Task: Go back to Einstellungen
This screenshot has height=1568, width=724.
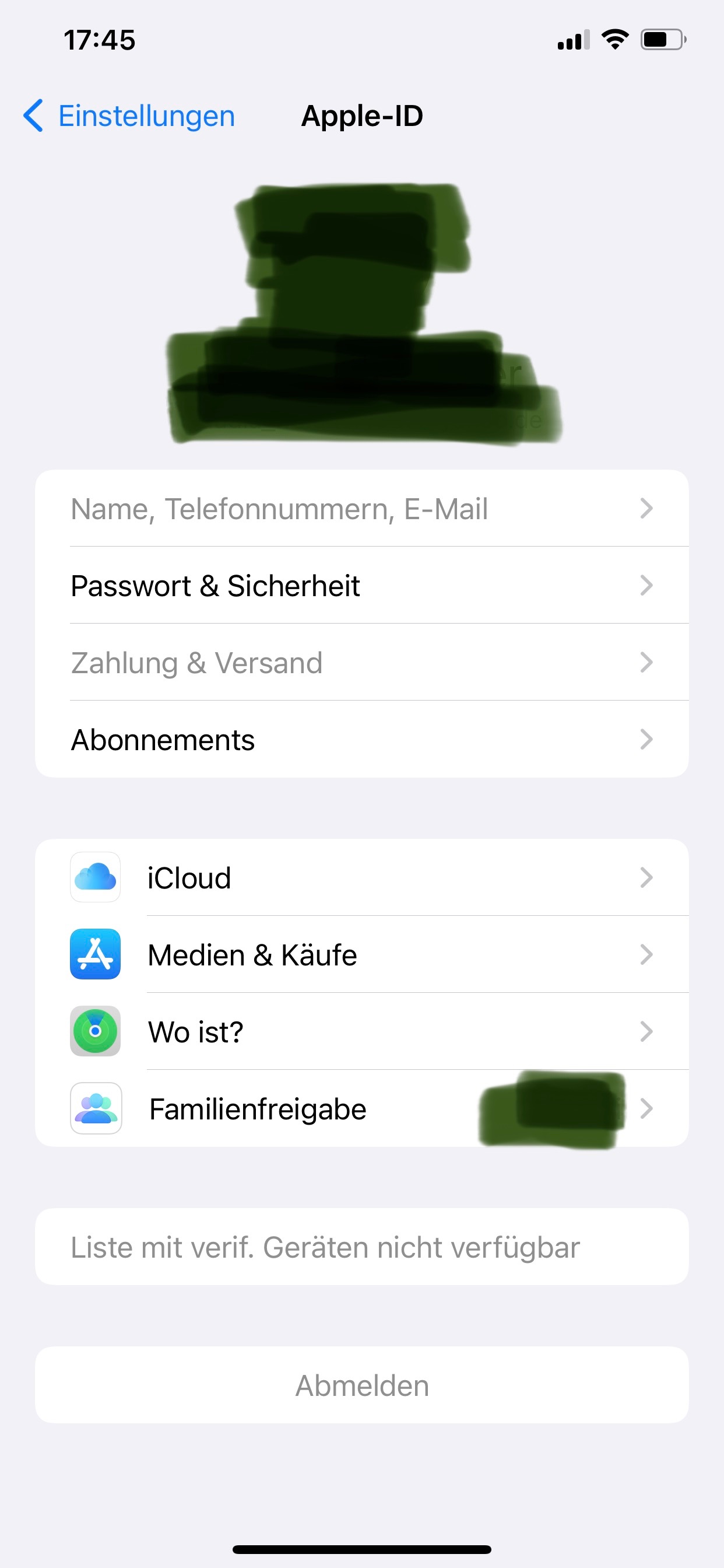Action: (x=129, y=116)
